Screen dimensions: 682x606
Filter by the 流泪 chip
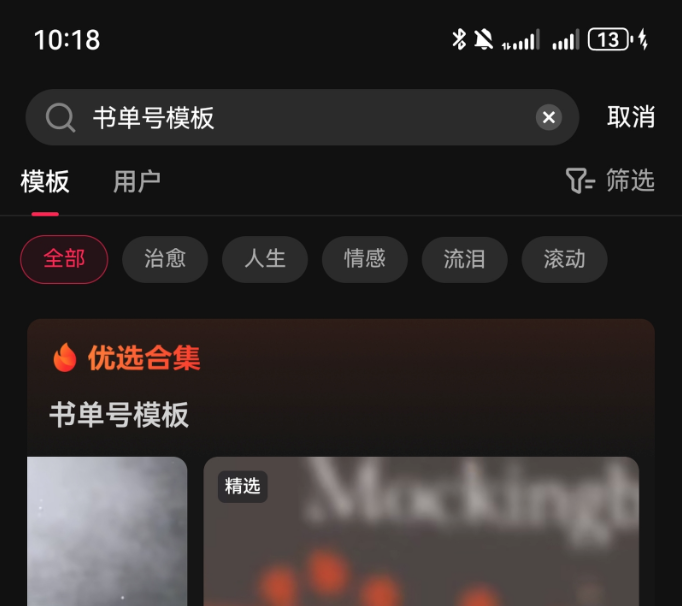pos(465,259)
